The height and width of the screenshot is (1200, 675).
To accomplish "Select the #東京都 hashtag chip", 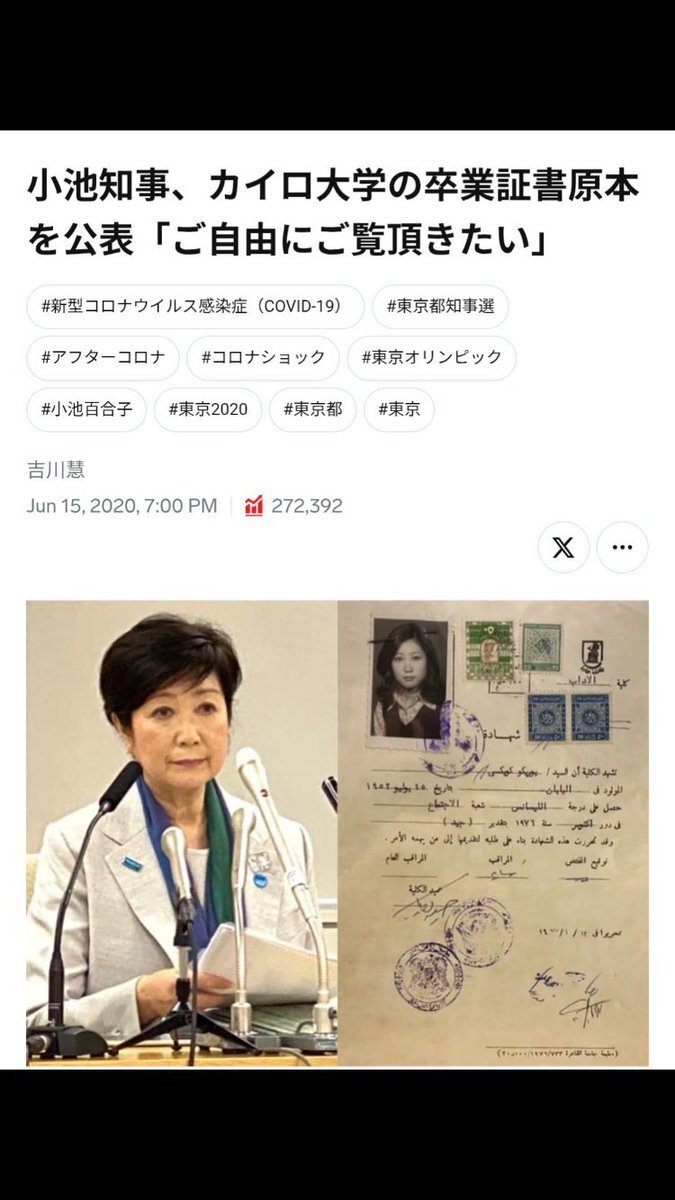I will click(x=312, y=409).
